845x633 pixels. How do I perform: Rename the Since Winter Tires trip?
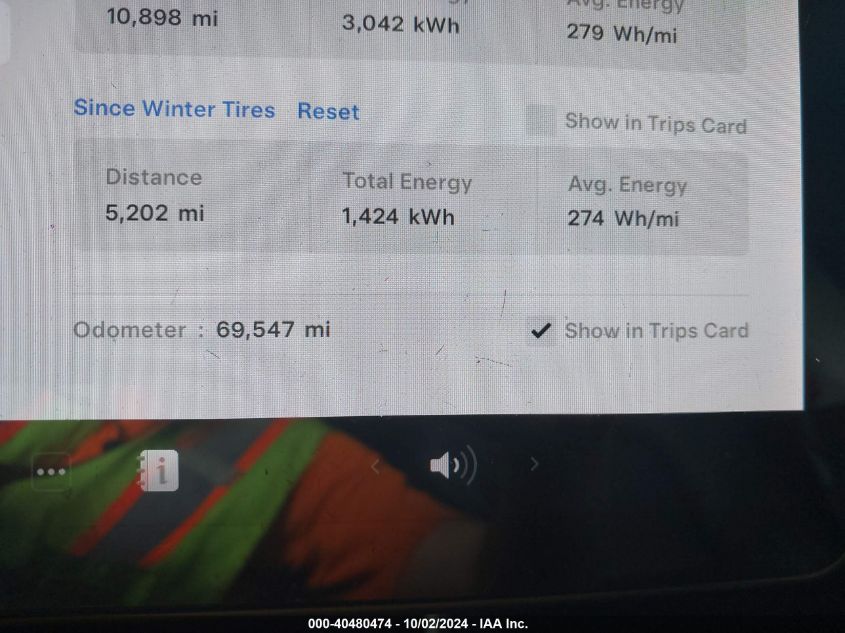174,109
